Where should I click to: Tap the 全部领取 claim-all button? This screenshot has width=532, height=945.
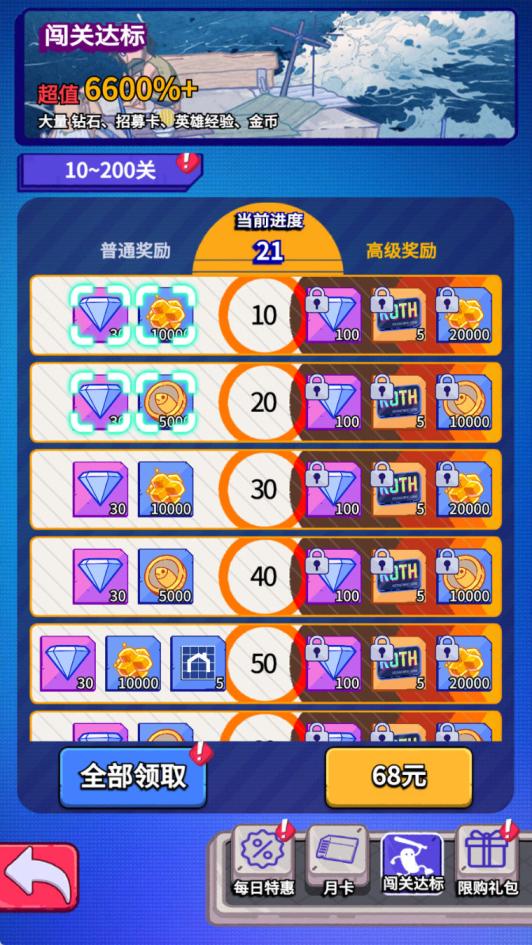[133, 777]
